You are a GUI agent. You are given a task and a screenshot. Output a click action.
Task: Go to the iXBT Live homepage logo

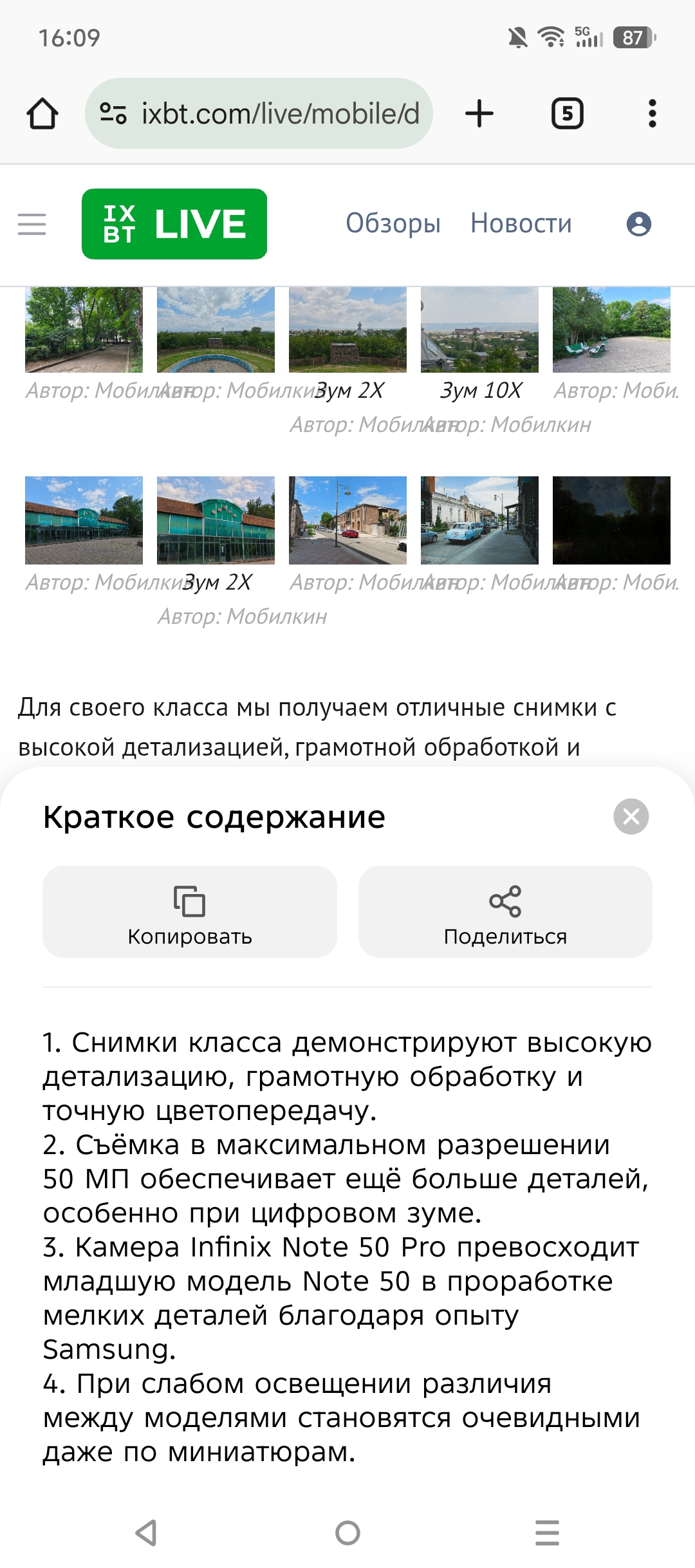(174, 224)
